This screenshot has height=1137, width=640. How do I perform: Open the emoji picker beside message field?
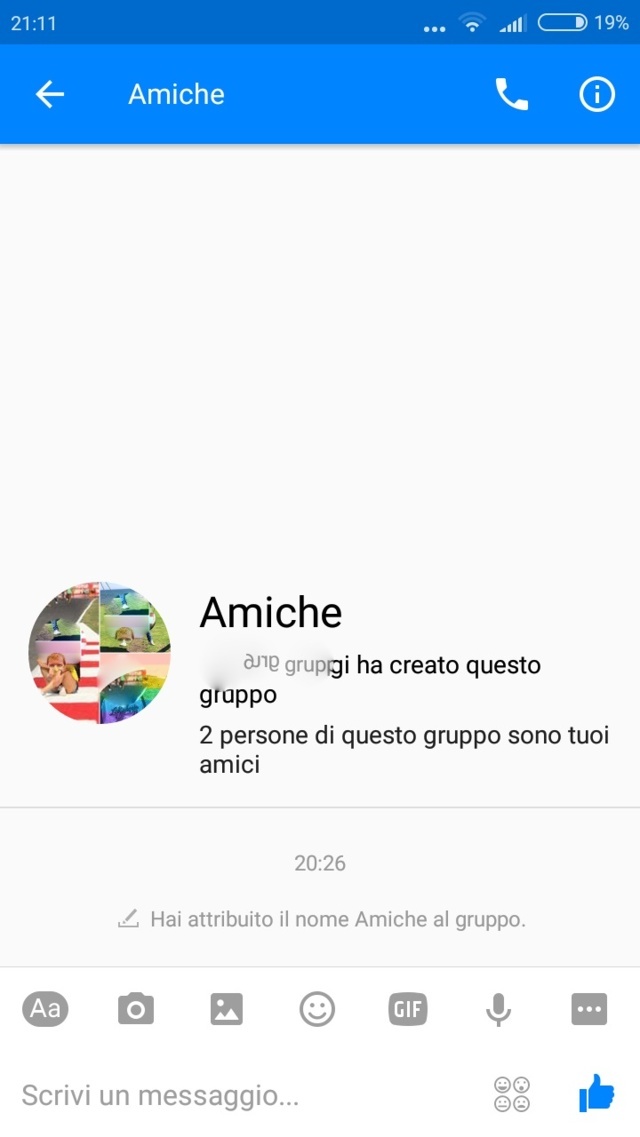[512, 1094]
